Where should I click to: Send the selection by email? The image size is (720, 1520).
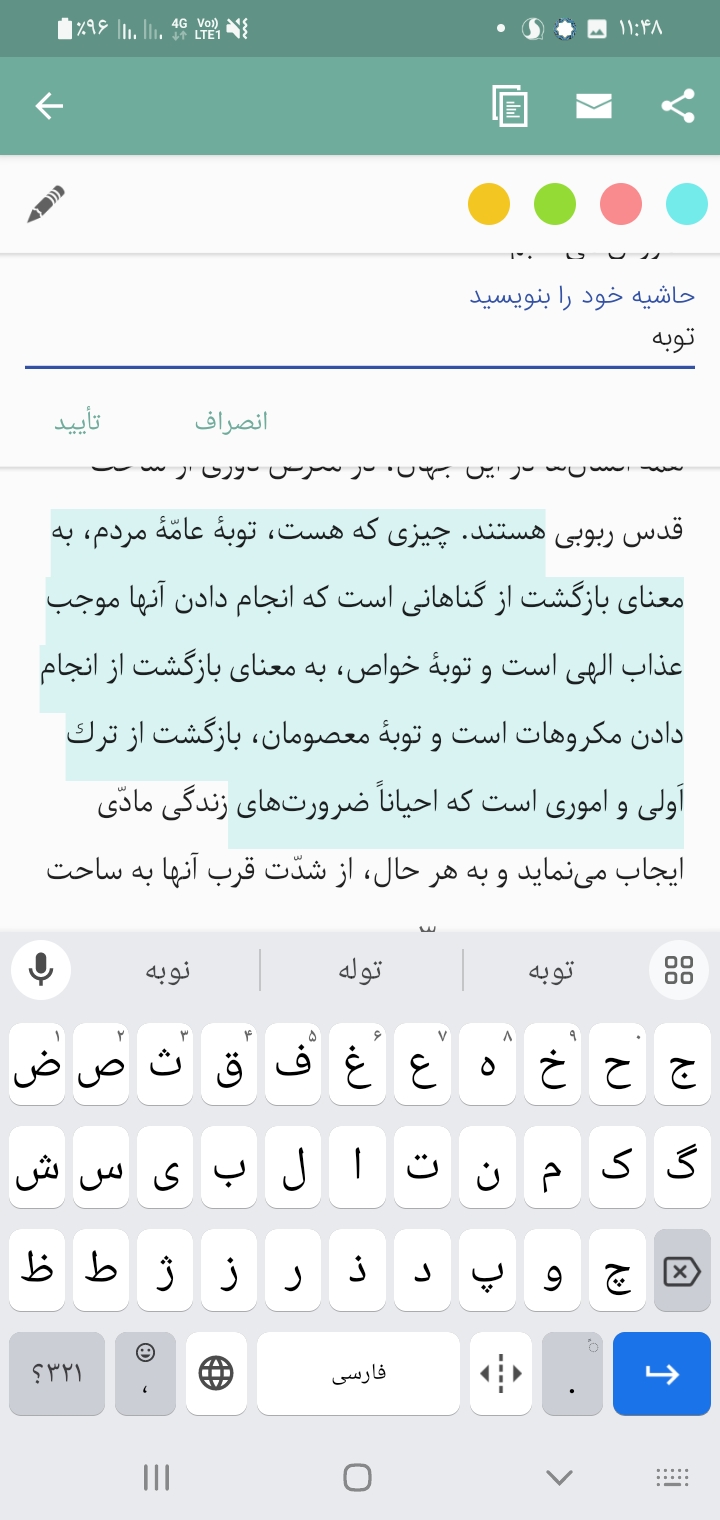click(594, 106)
